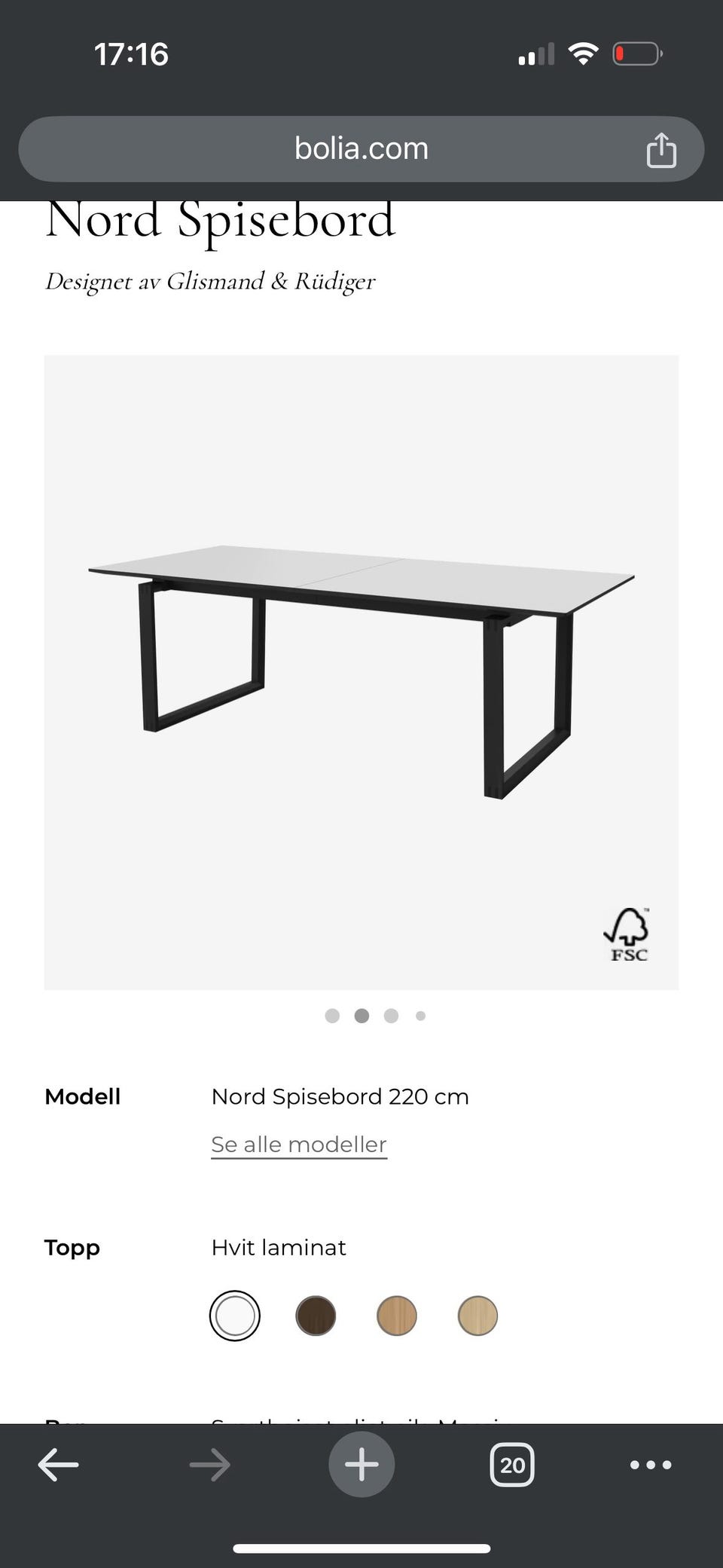Tap the FSC certification logo on the image
This screenshot has height=1568, width=723.
pos(627,934)
